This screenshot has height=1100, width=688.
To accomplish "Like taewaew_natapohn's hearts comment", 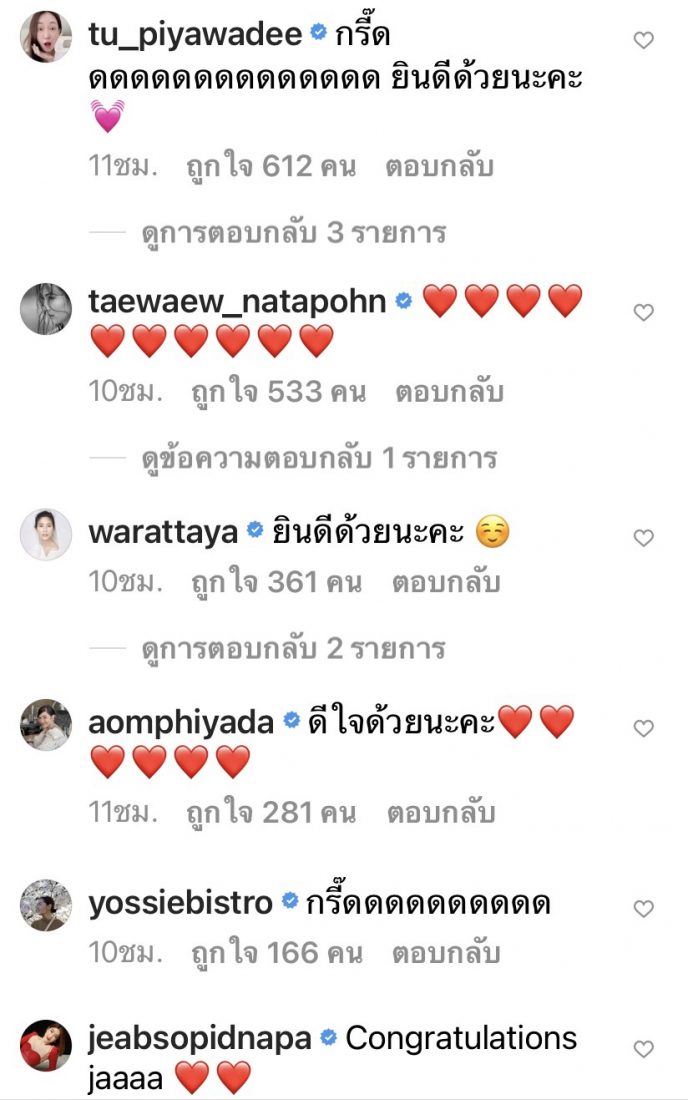I will tap(644, 312).
